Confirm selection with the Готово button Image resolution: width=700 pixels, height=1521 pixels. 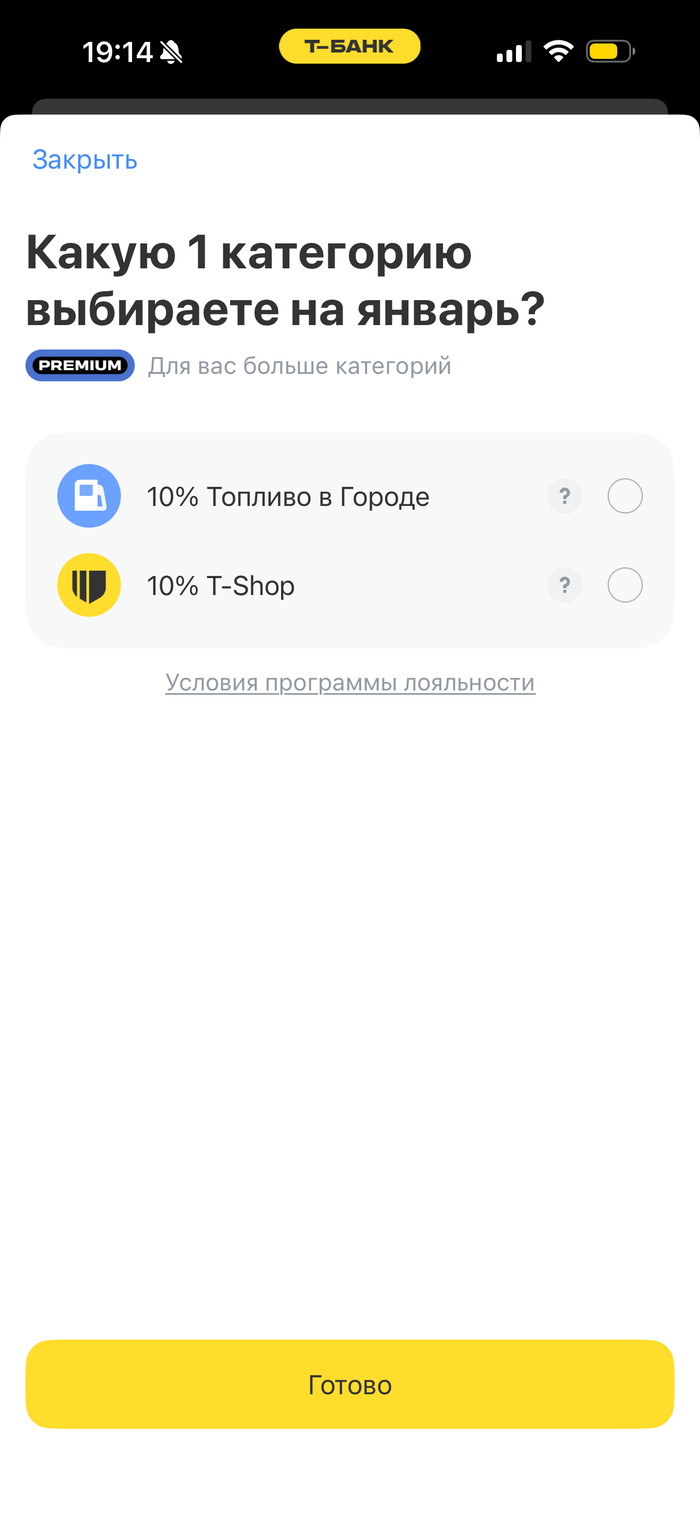pyautogui.click(x=350, y=1384)
